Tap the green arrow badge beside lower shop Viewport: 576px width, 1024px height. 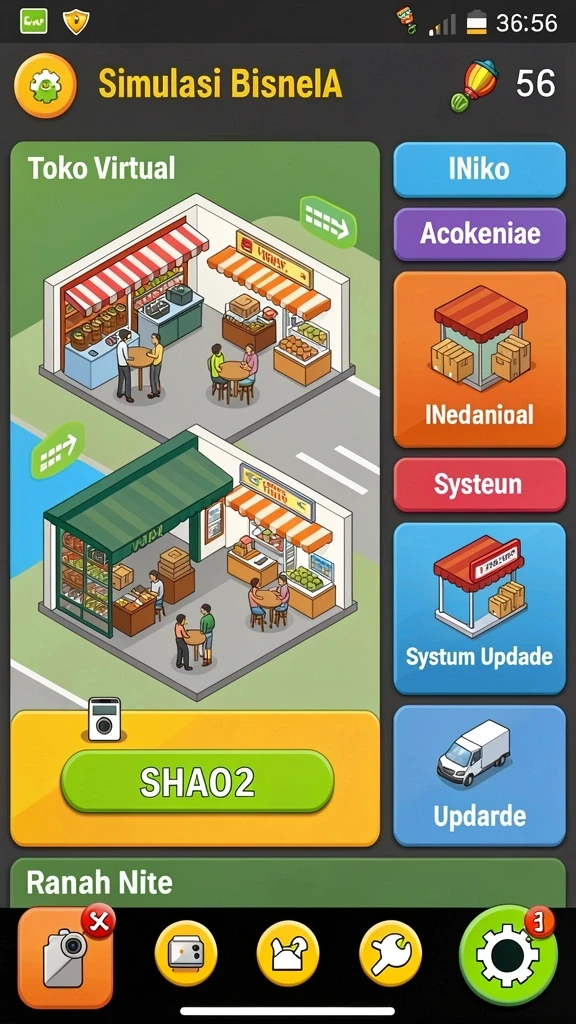point(59,450)
